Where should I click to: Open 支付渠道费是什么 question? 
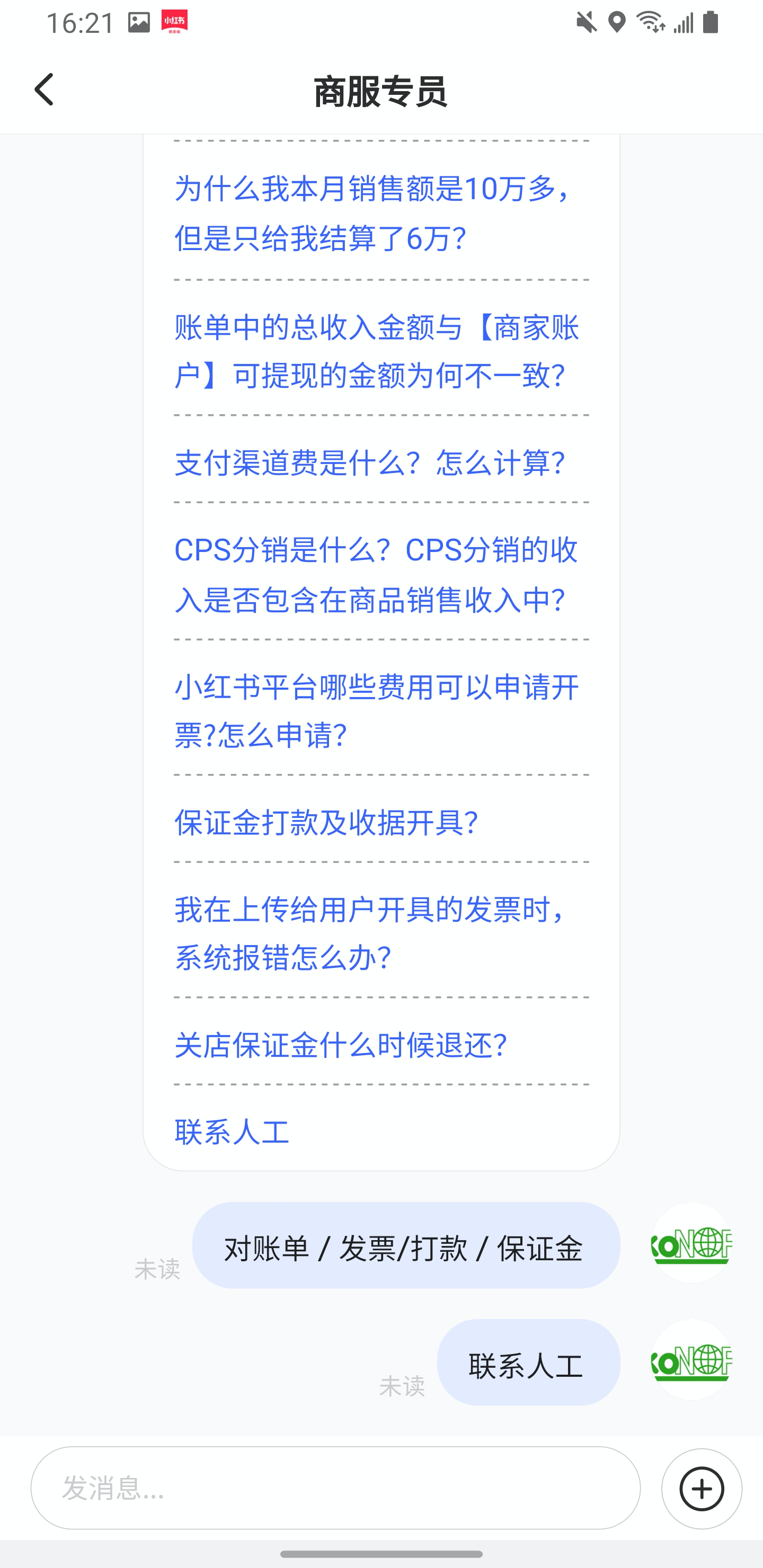(369, 462)
